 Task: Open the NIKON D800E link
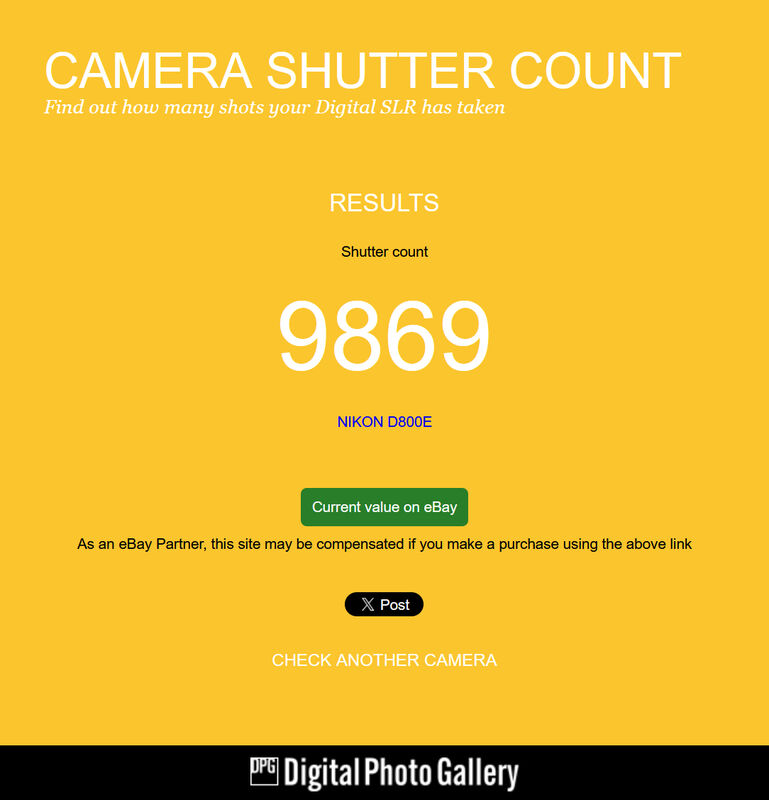click(384, 422)
